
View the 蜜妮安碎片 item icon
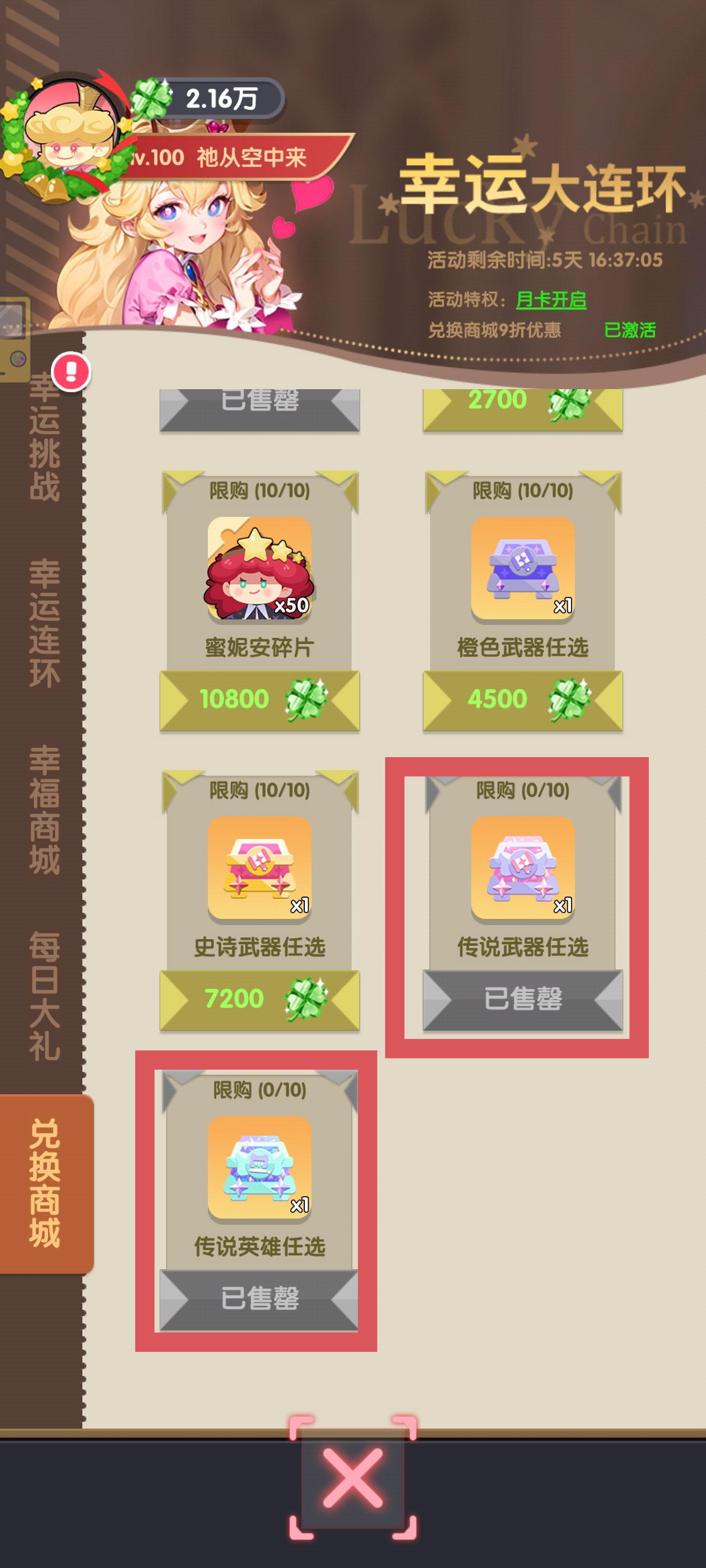(x=259, y=567)
